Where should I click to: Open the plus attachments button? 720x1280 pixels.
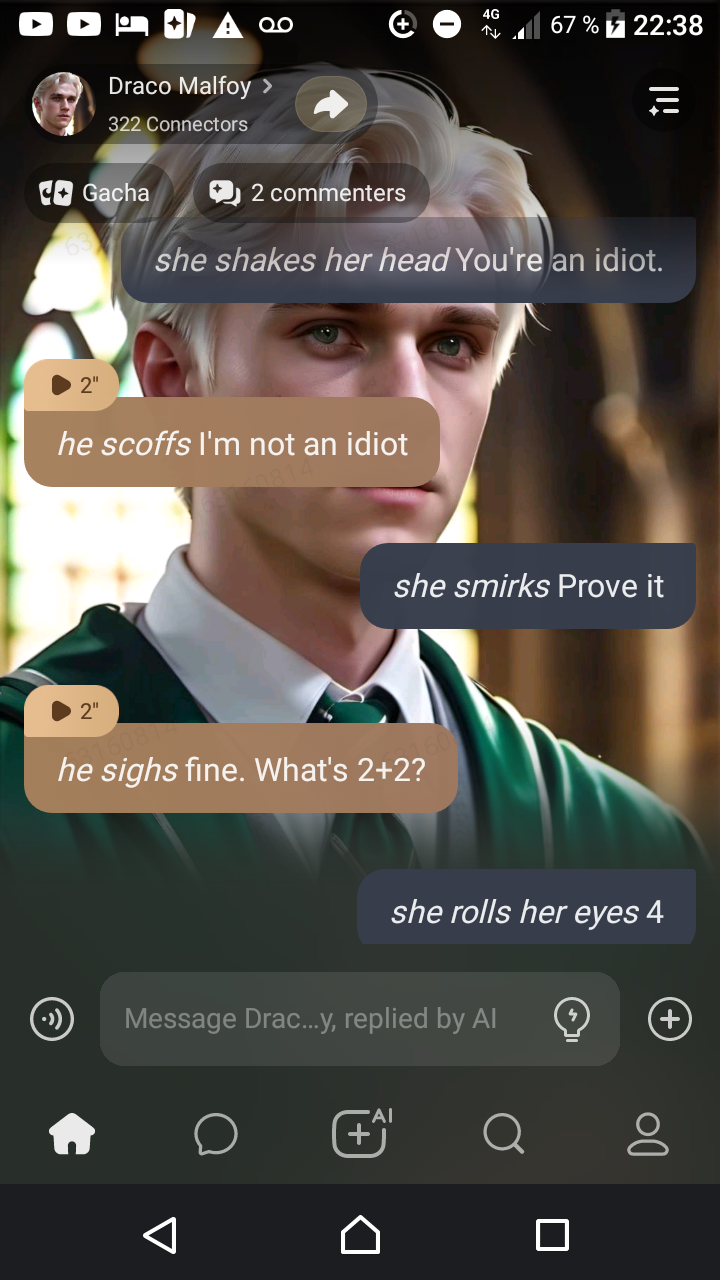669,1019
